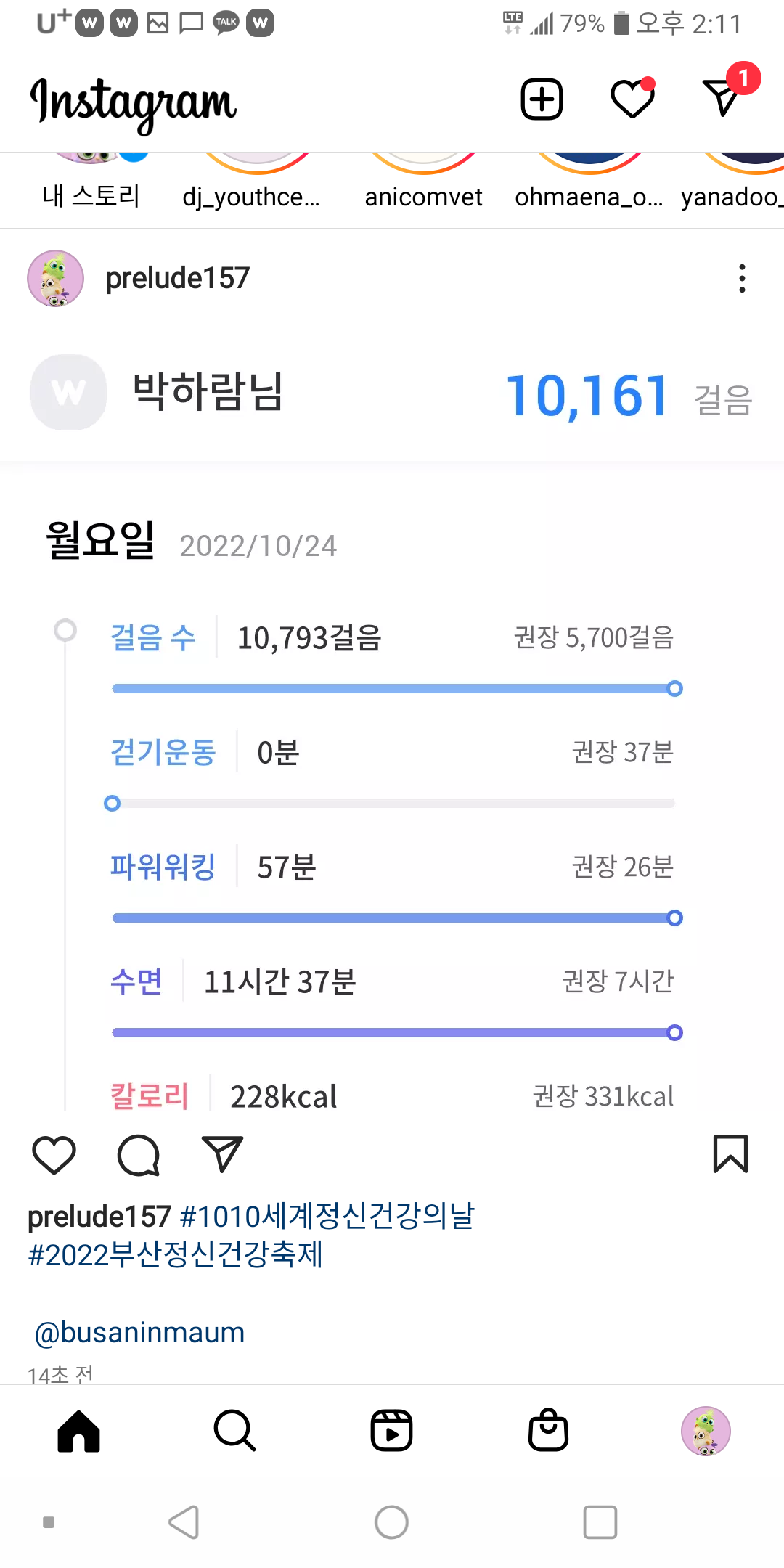Open the @busaninmaum mention
This screenshot has height=1568, width=784.
(x=139, y=1333)
